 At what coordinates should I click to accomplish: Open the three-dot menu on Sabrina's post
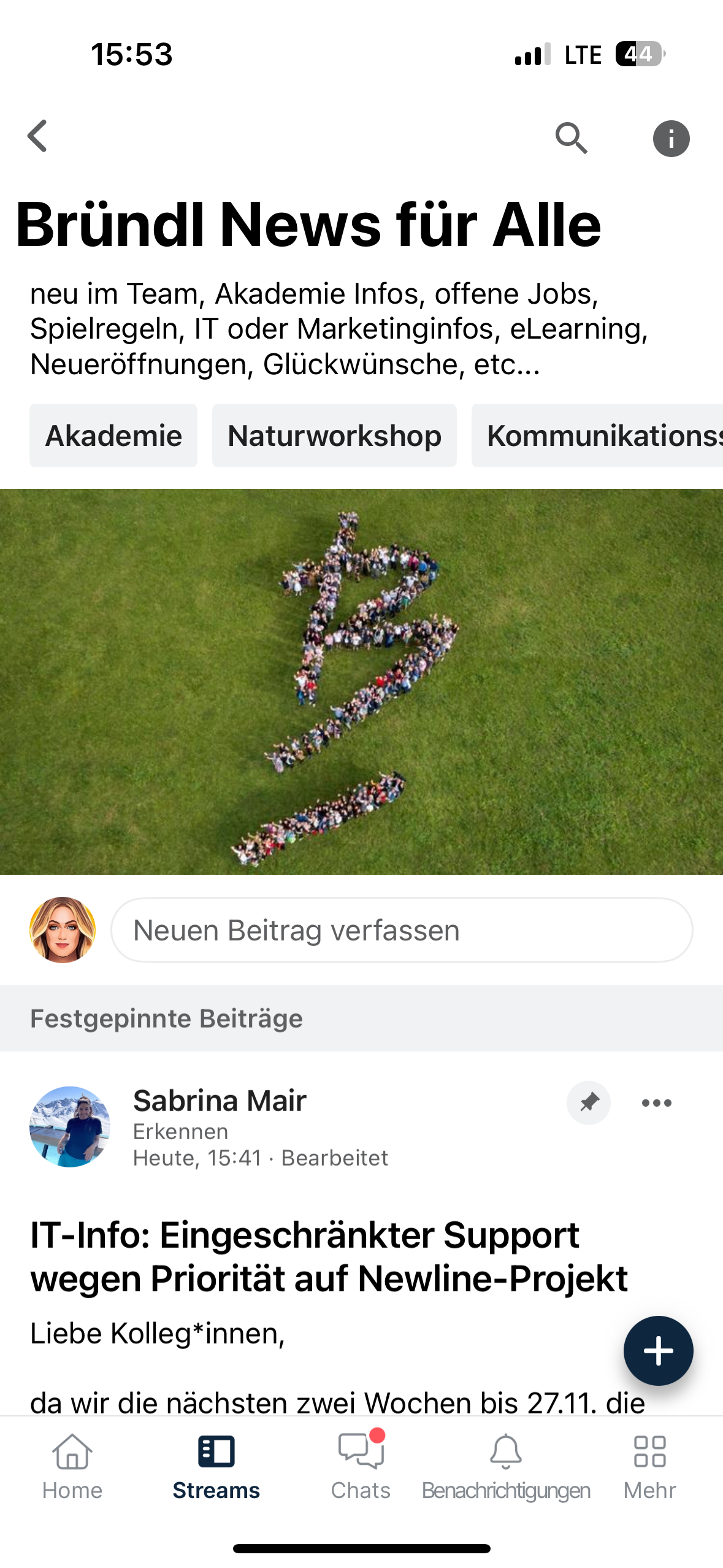(656, 1103)
